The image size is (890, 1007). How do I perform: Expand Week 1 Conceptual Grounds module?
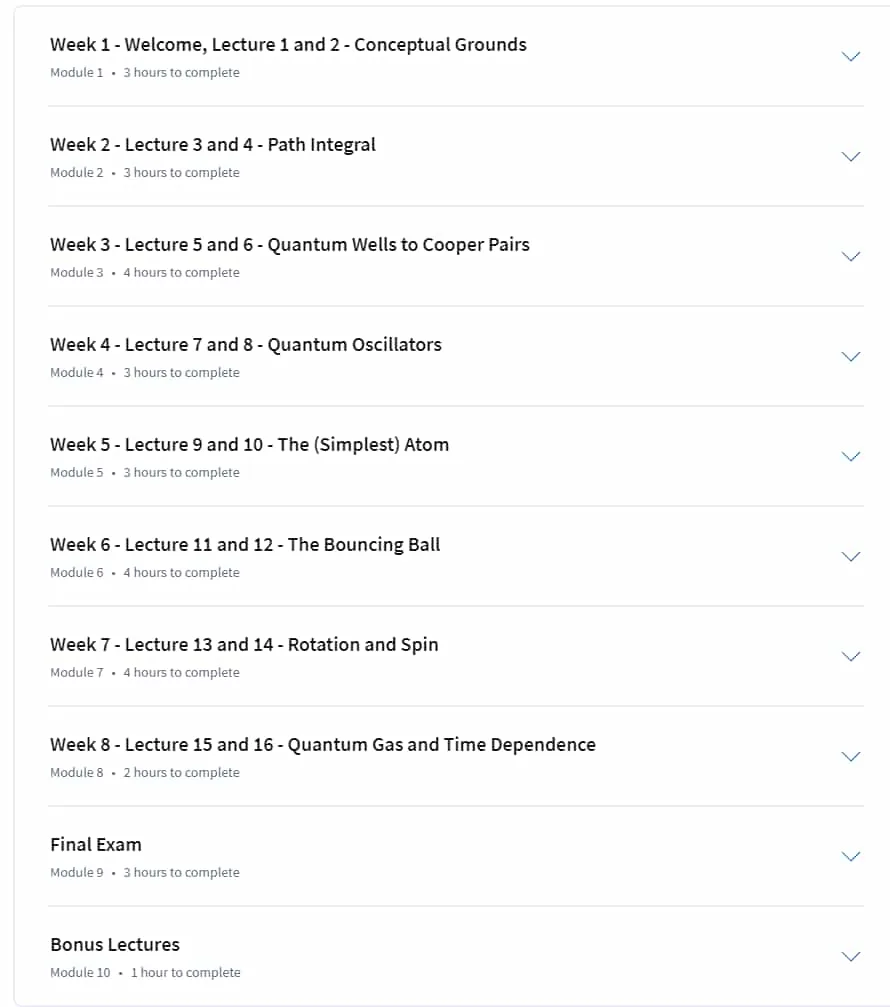(x=850, y=57)
